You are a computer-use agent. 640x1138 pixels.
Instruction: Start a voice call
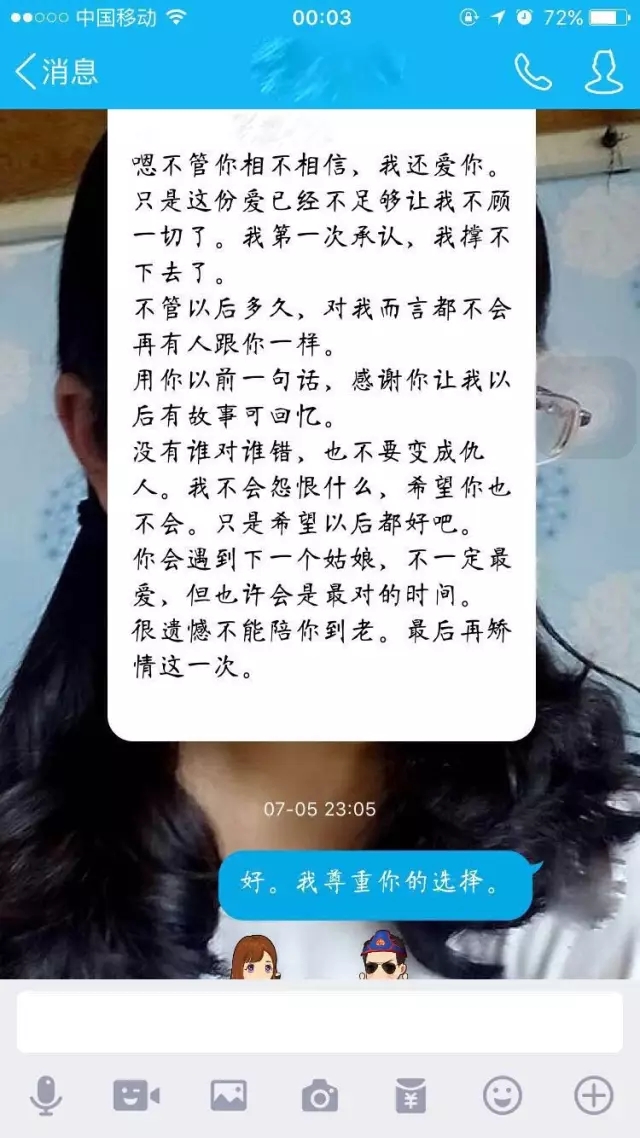pyautogui.click(x=533, y=71)
